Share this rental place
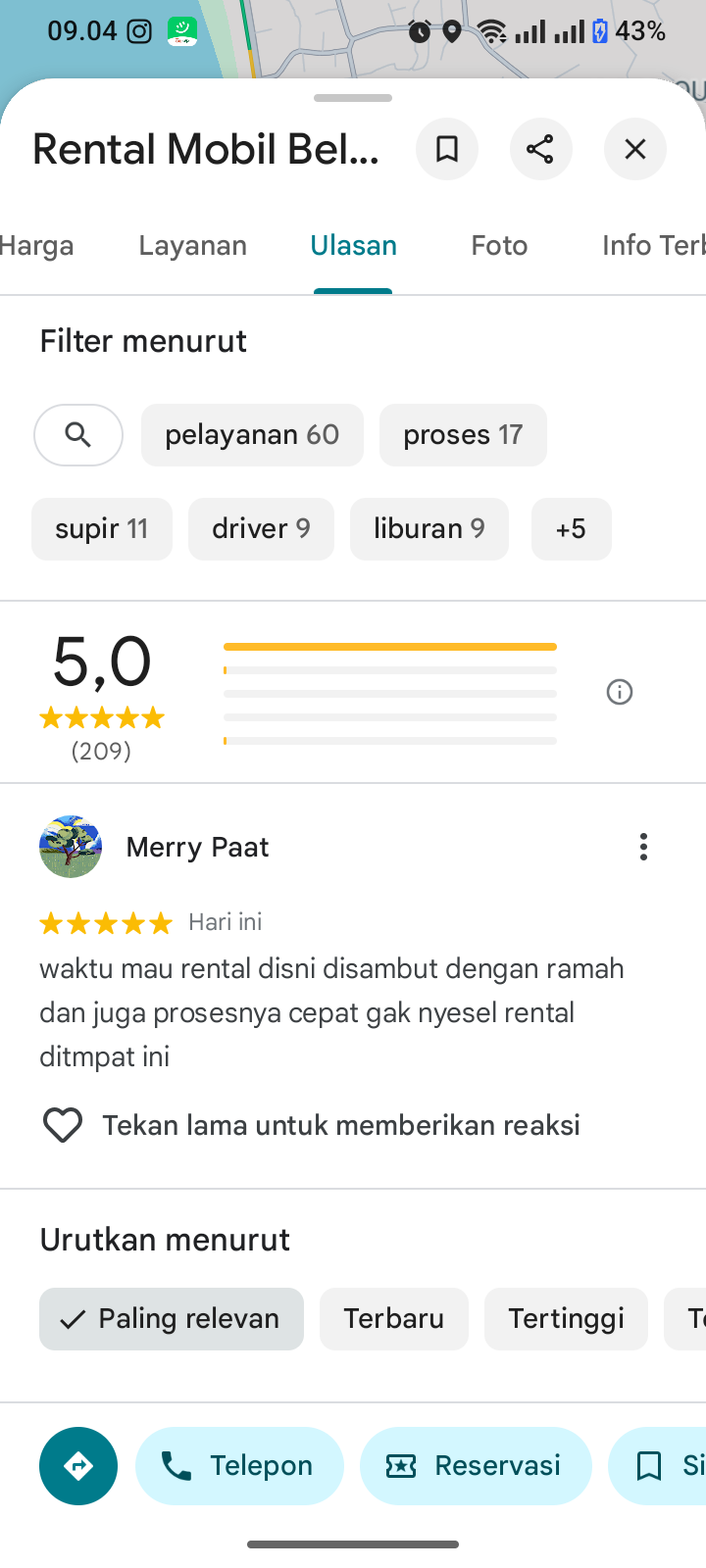The width and height of the screenshot is (706, 1568). click(540, 149)
